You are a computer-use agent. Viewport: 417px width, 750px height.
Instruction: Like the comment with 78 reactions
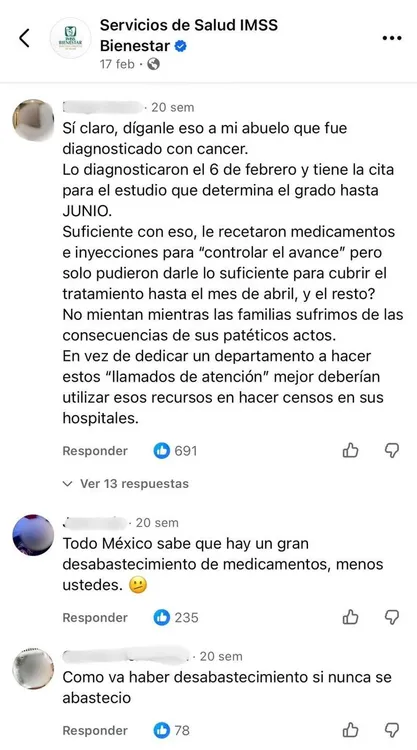351,730
